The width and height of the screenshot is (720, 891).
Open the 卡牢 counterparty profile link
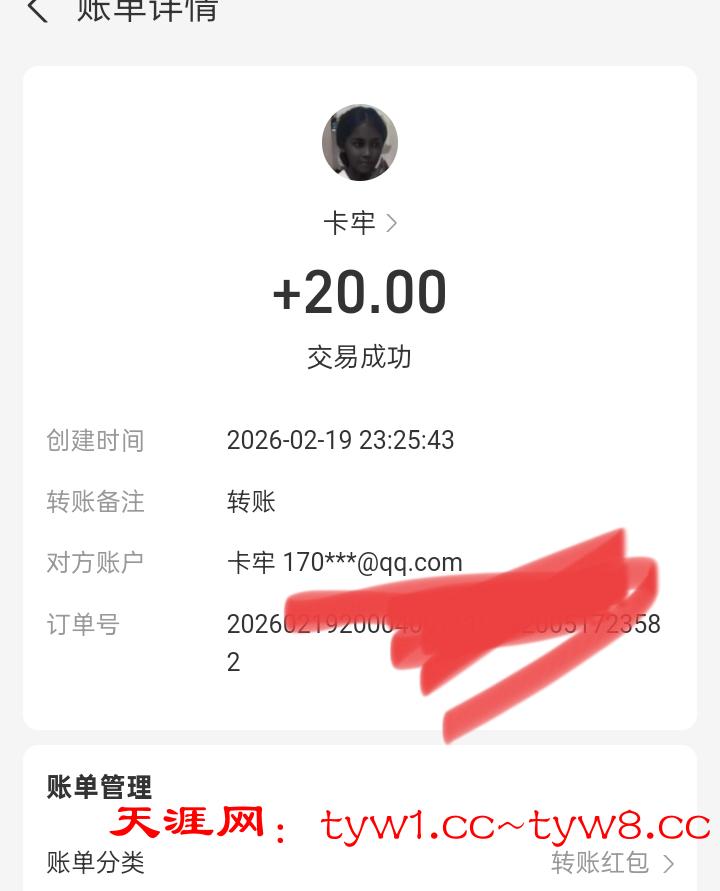tap(360, 223)
